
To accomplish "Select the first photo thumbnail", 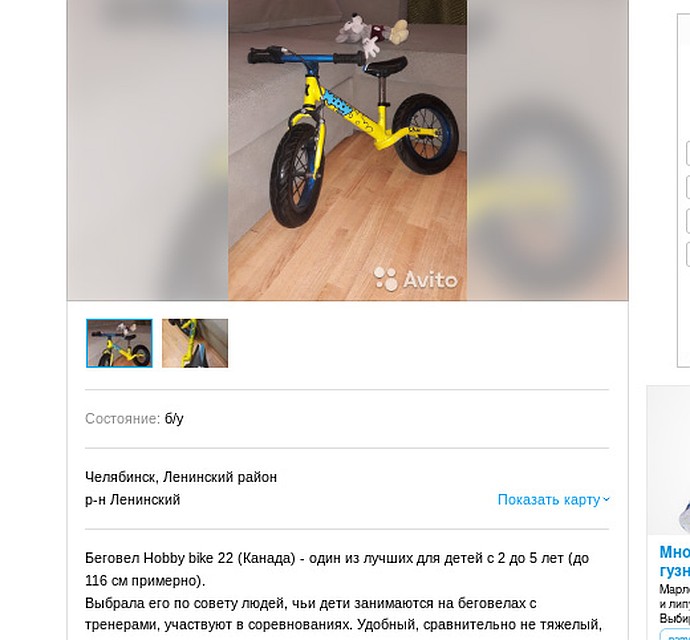I will click(119, 343).
